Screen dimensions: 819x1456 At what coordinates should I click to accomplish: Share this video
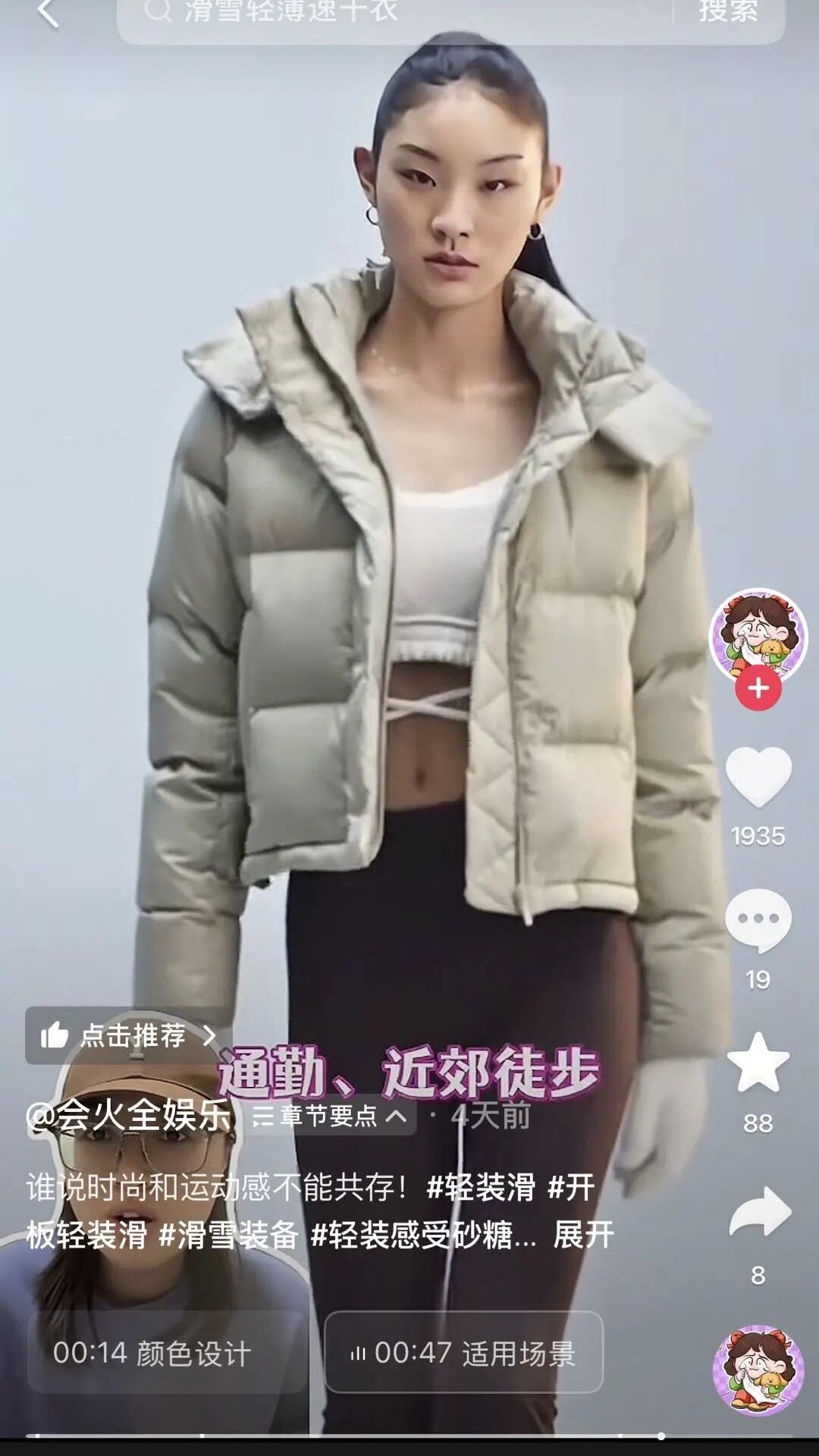758,1213
